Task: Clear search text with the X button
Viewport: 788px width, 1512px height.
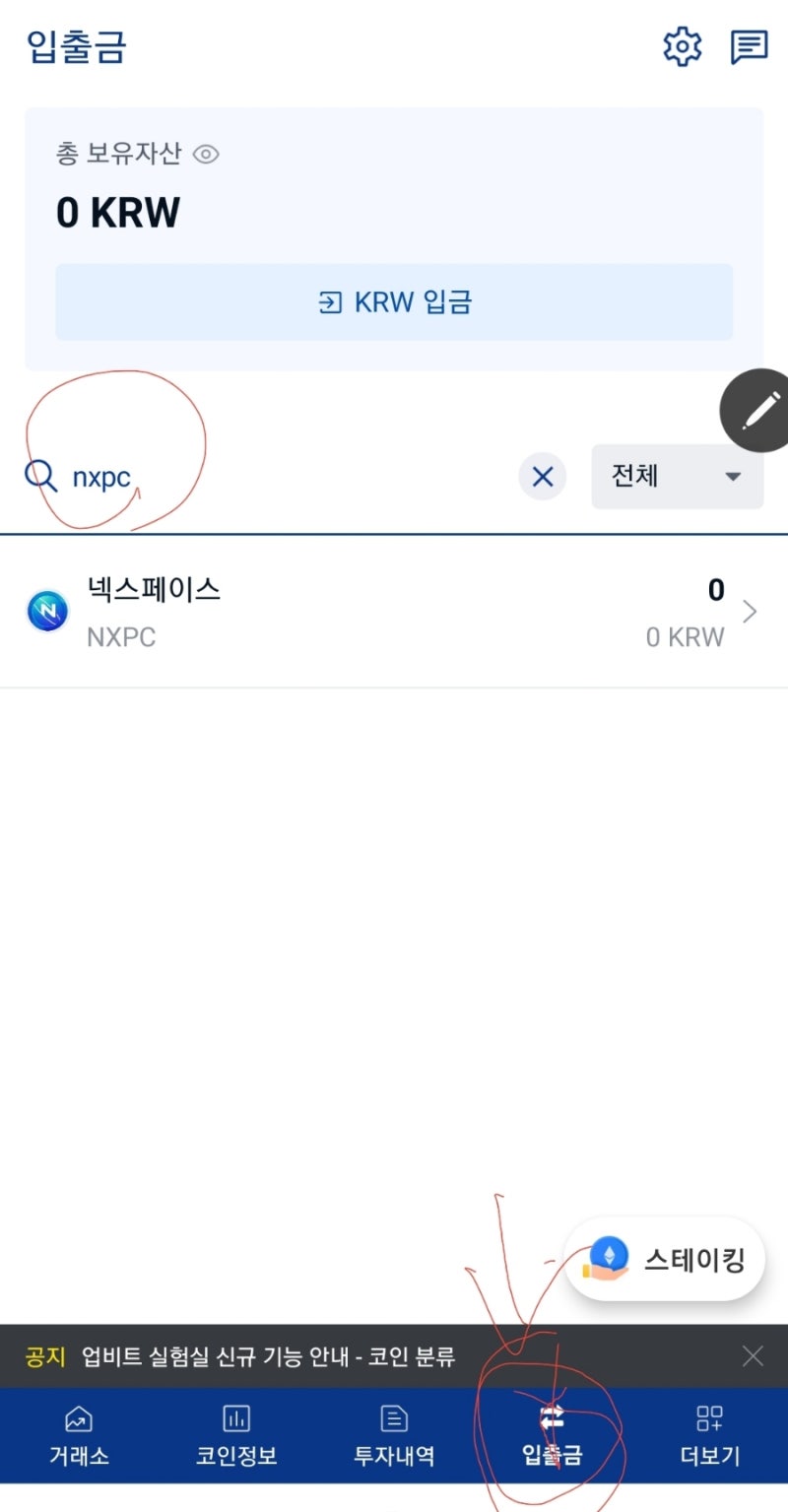Action: pyautogui.click(x=542, y=476)
